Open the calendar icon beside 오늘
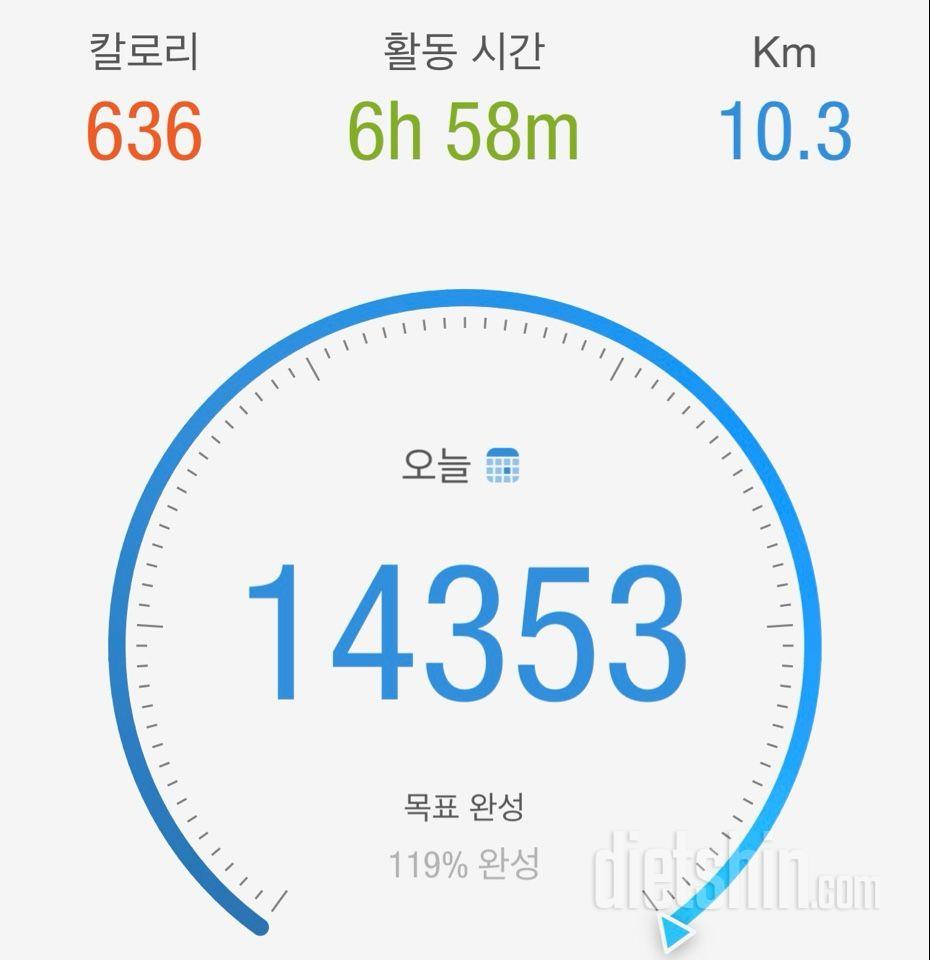Image resolution: width=930 pixels, height=960 pixels. pyautogui.click(x=503, y=466)
